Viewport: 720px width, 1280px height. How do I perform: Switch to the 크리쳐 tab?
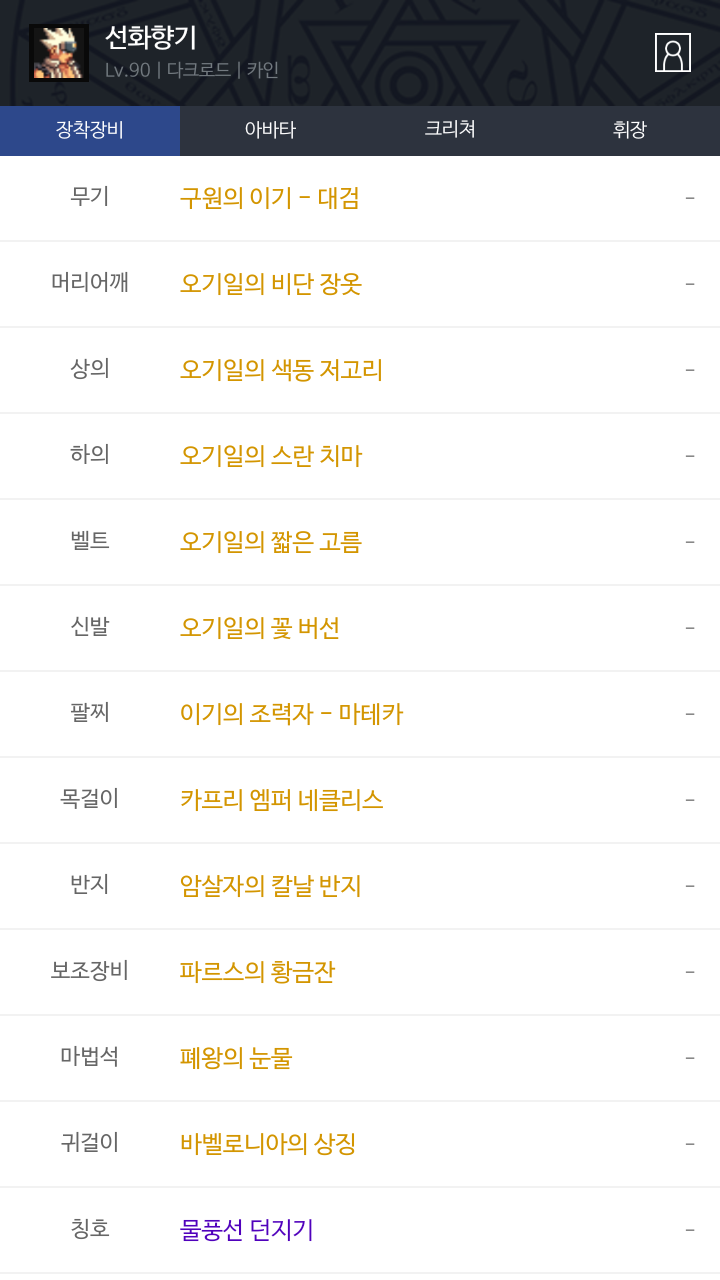coord(450,130)
